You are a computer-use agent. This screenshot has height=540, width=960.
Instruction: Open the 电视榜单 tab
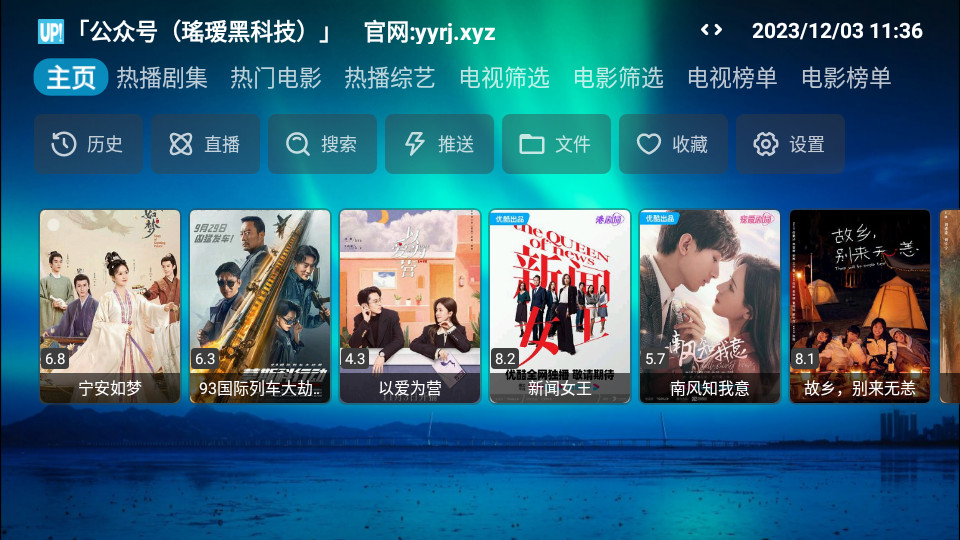coord(732,78)
